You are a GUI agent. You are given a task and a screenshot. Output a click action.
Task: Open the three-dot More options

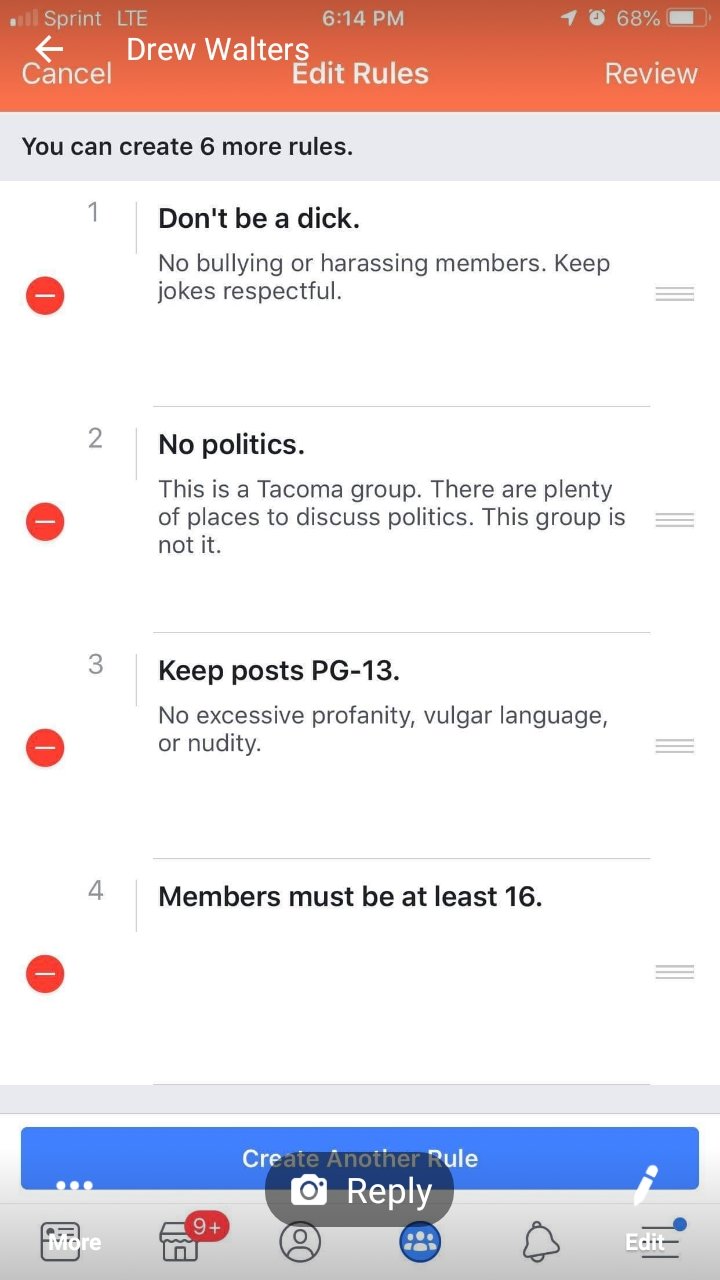point(75,1186)
